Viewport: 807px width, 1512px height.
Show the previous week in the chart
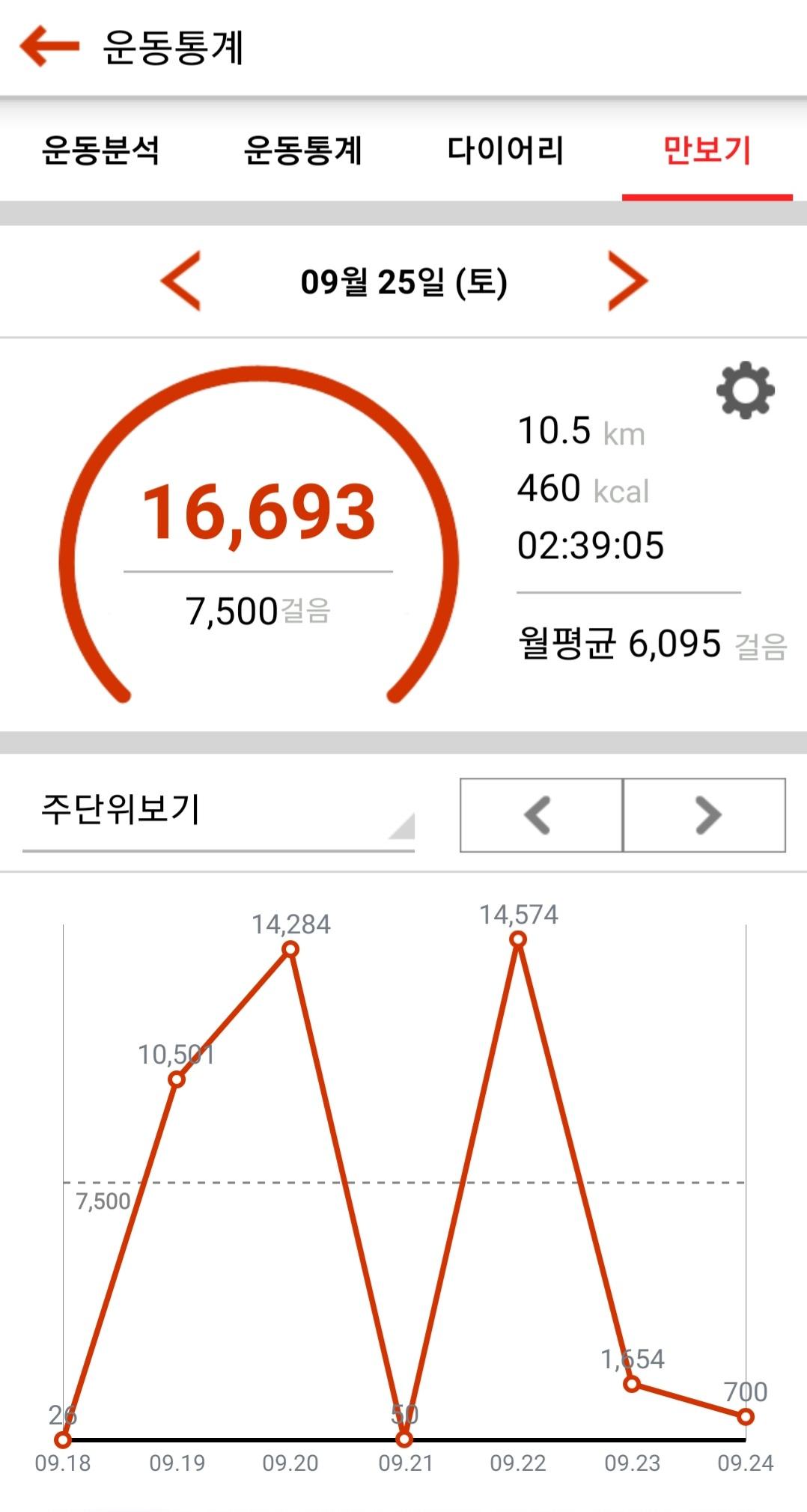click(x=540, y=815)
